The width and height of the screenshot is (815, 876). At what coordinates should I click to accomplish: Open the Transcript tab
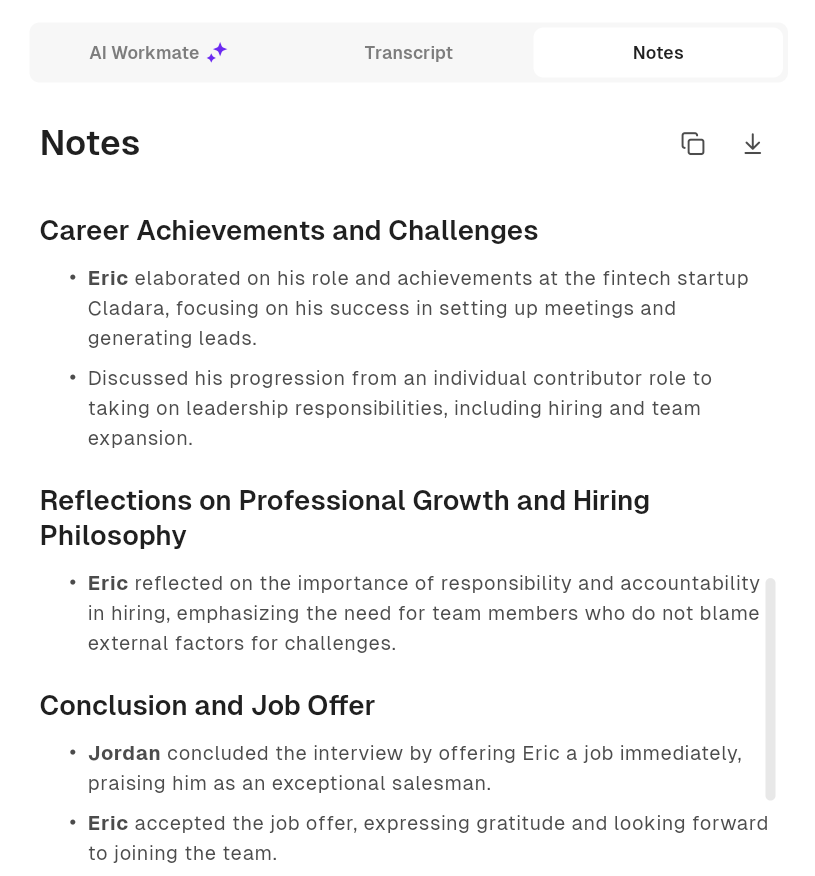[408, 52]
